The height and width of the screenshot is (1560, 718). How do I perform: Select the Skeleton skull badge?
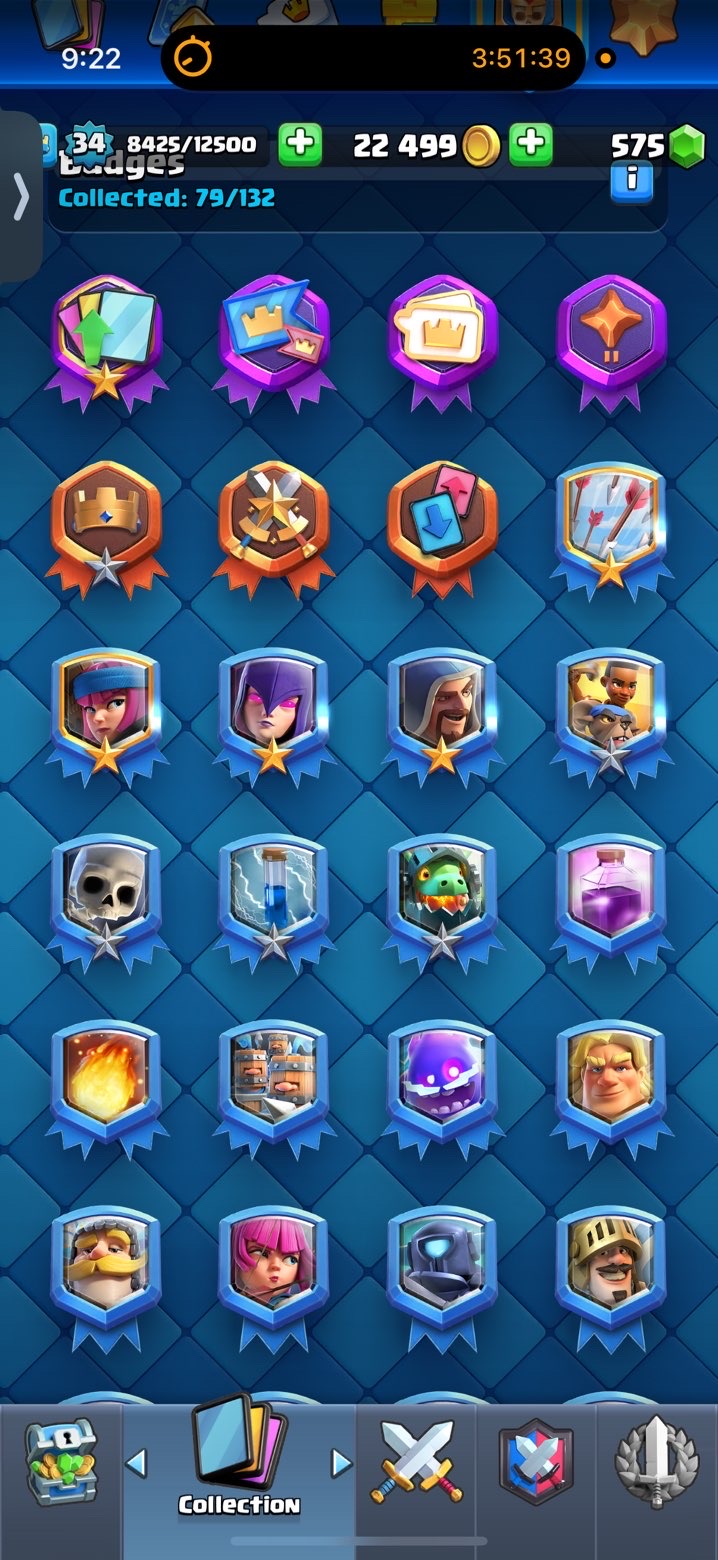[x=105, y=892]
